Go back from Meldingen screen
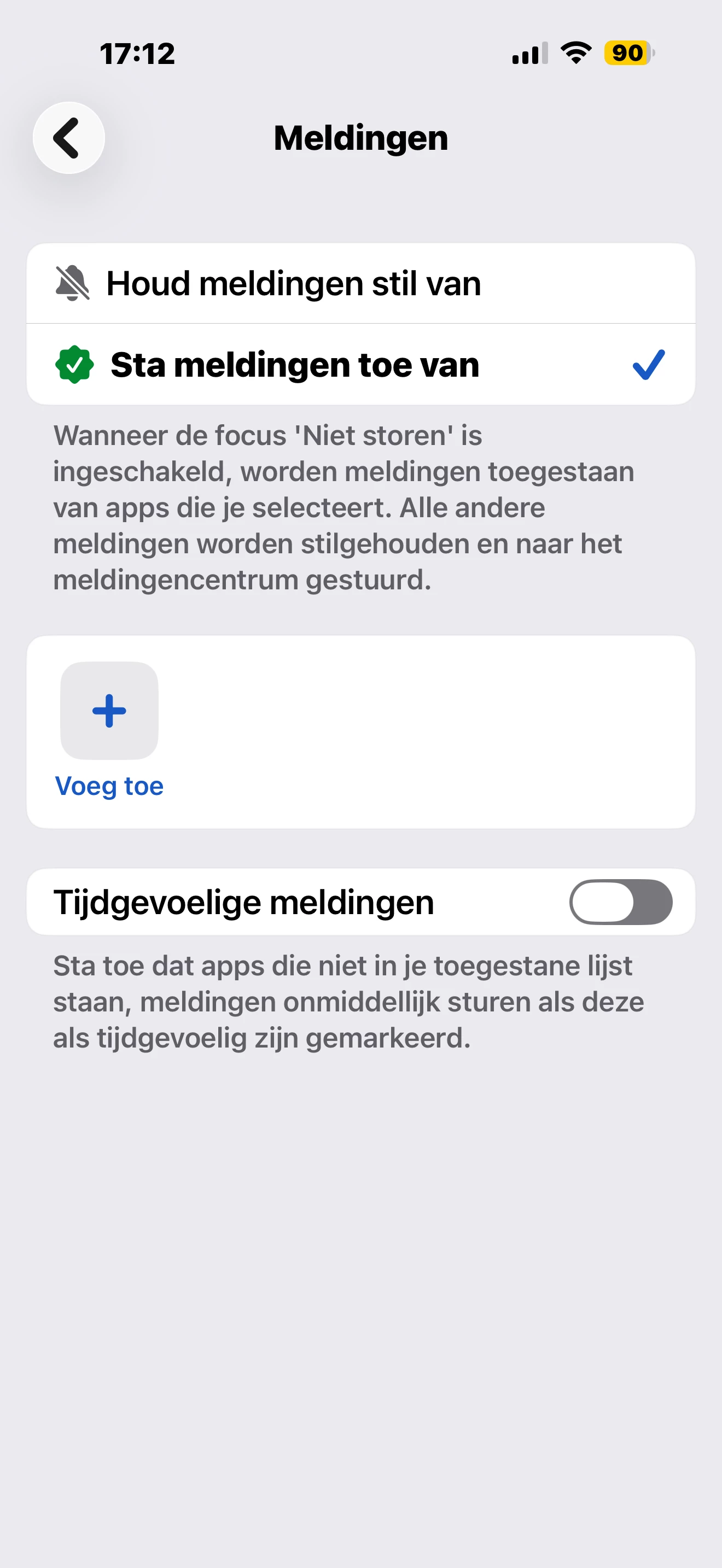 click(68, 138)
